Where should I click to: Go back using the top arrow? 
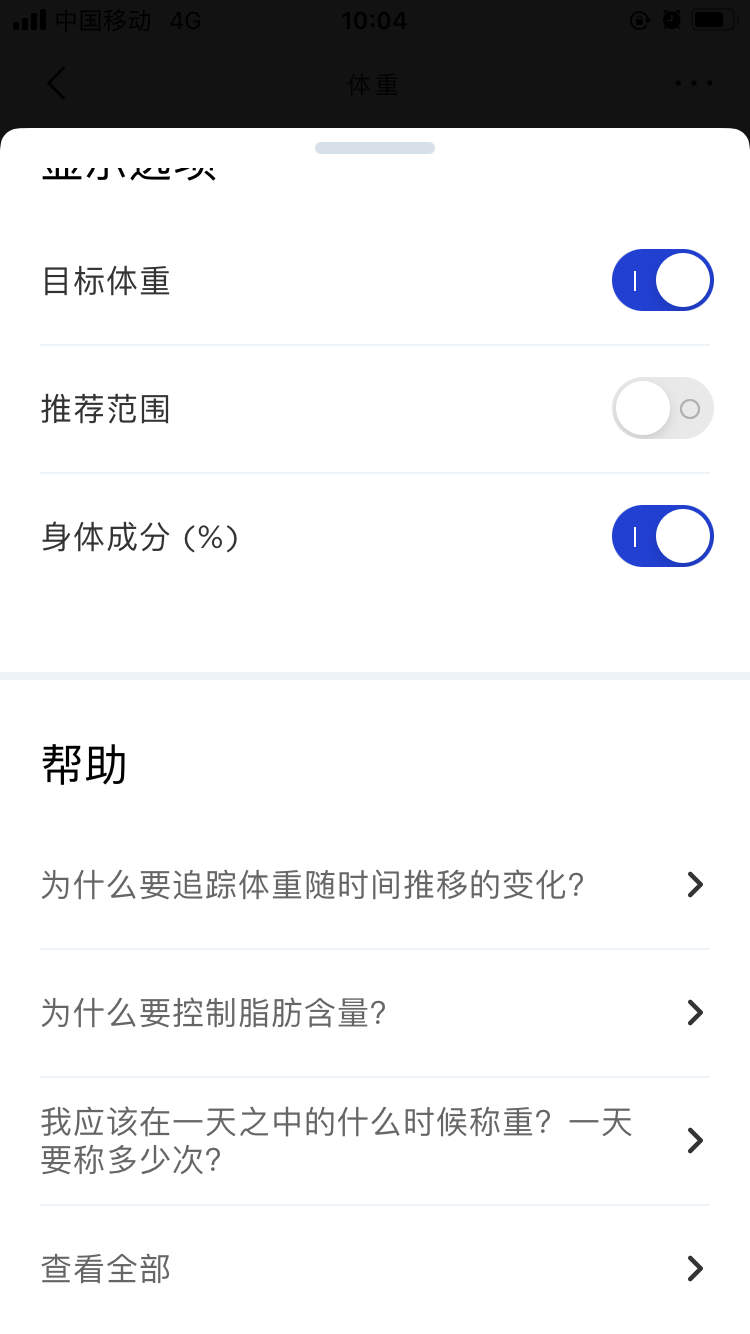[x=56, y=84]
